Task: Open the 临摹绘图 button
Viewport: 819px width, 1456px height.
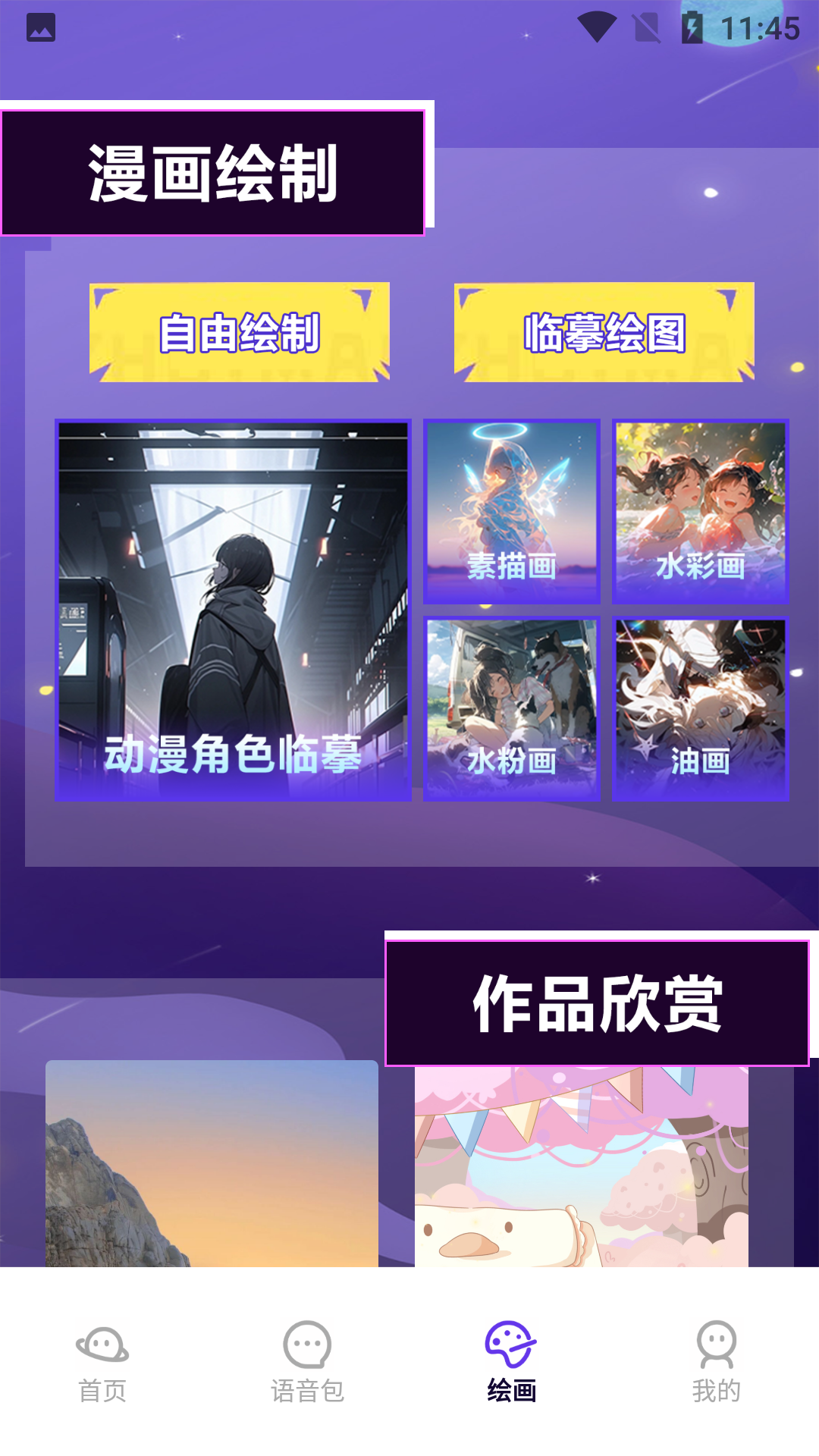Action: pyautogui.click(x=604, y=332)
